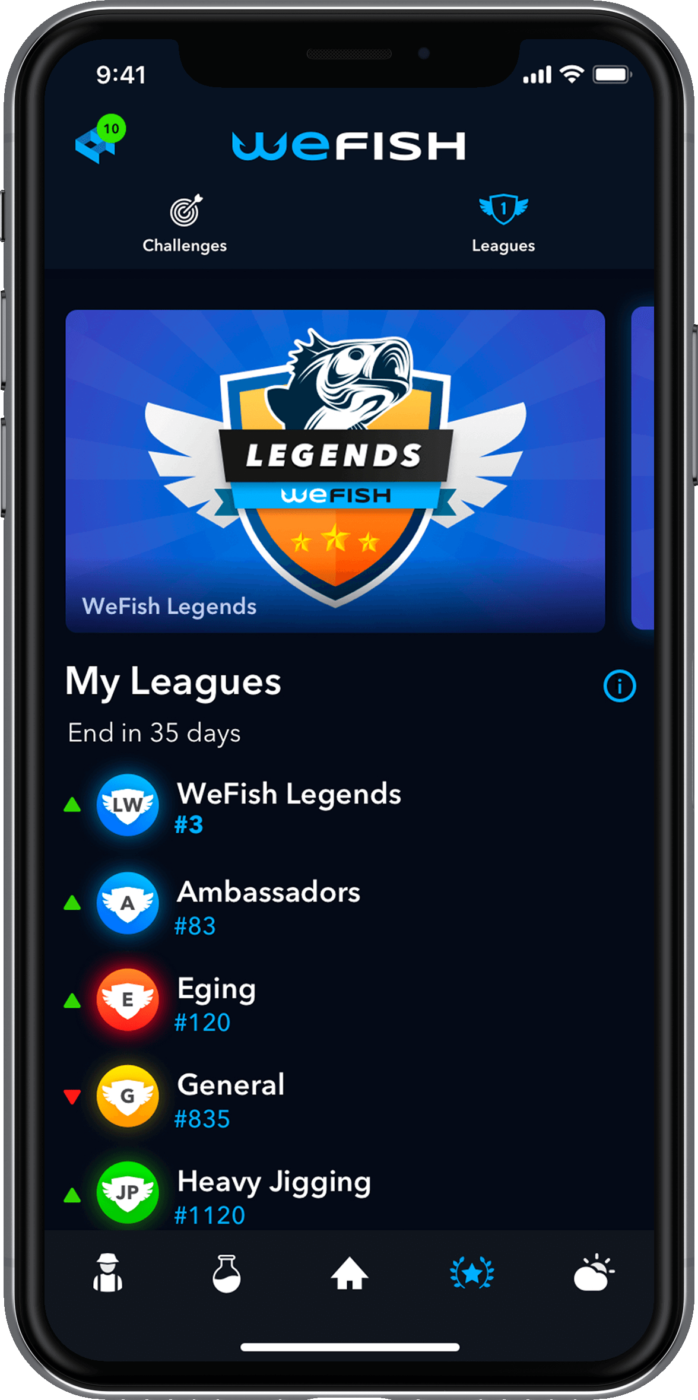Open the blue cube icon with the 10 badge
This screenshot has height=1400, width=698.
click(98, 139)
